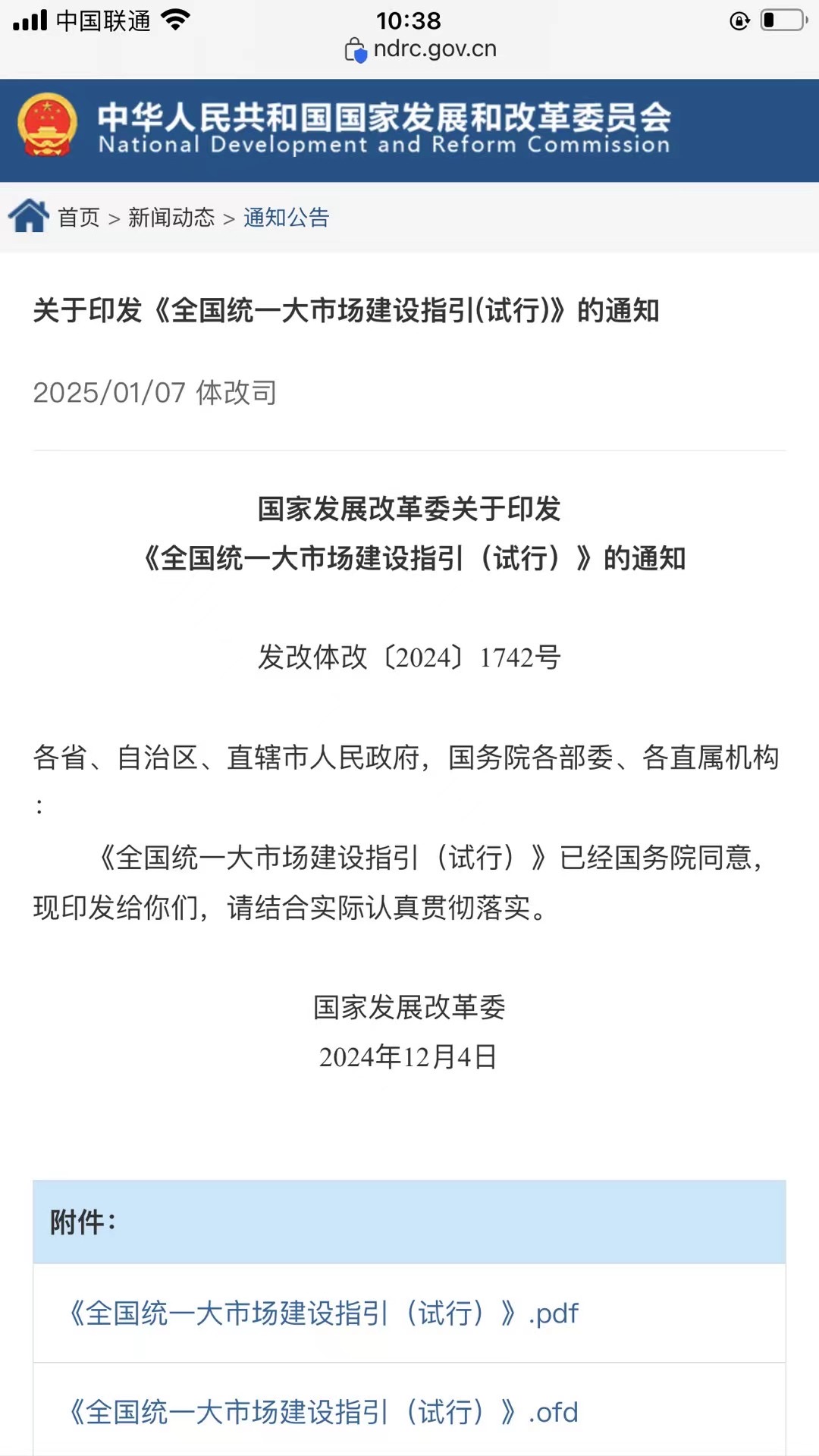
Task: Open the .ofd attachment of 全国统一大市场建设指引
Action: (x=323, y=1413)
